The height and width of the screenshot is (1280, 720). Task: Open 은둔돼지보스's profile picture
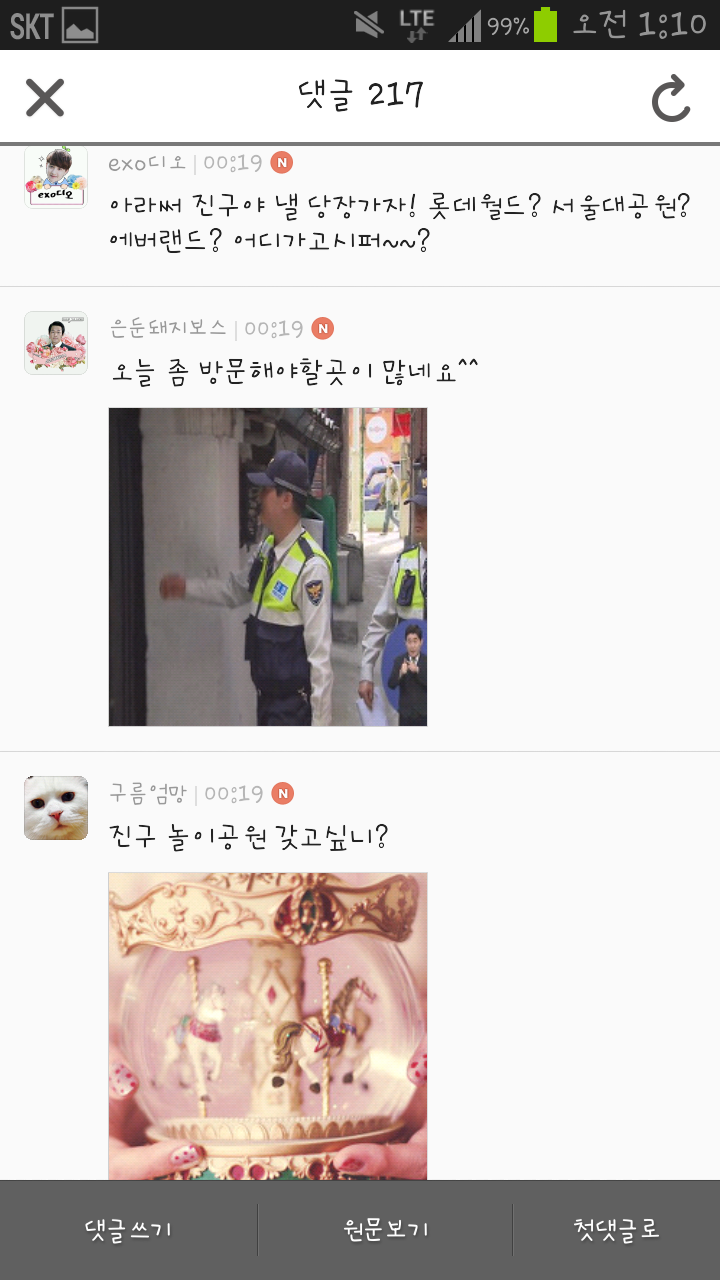point(56,343)
